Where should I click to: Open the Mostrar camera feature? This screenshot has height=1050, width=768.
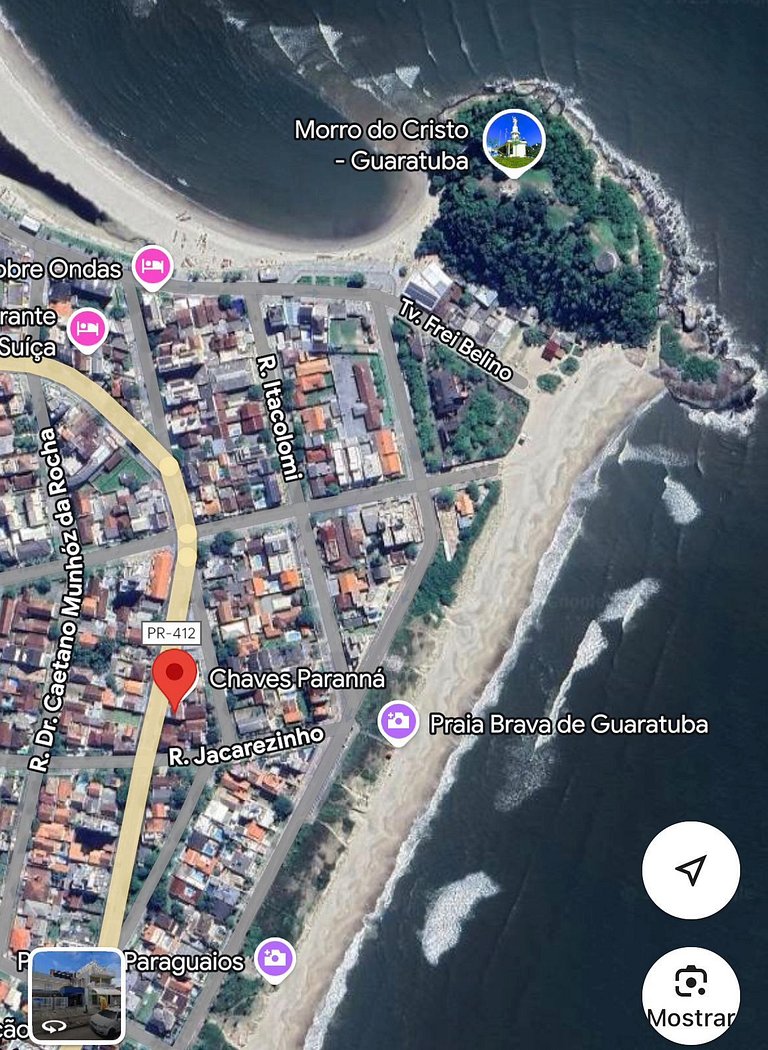(689, 993)
